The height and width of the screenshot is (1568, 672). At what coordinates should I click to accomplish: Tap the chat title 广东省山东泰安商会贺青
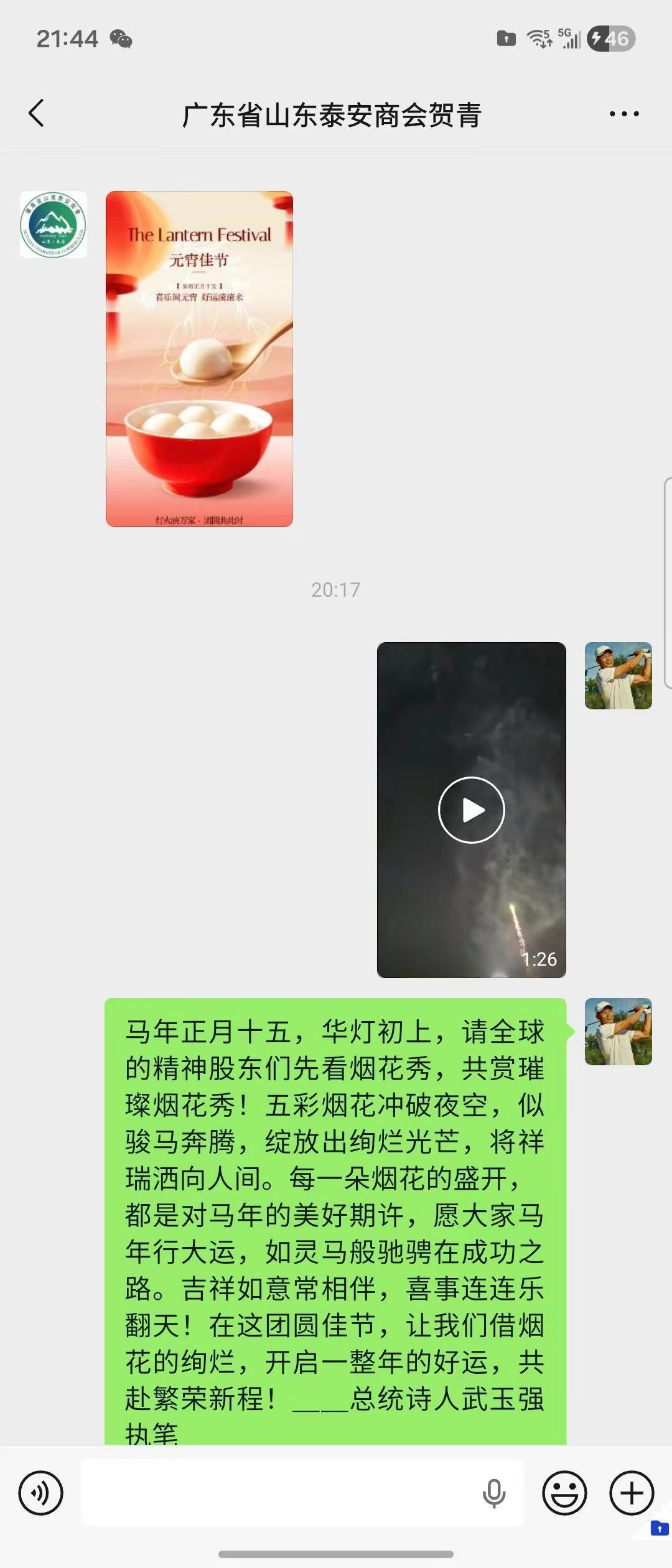pos(336,113)
